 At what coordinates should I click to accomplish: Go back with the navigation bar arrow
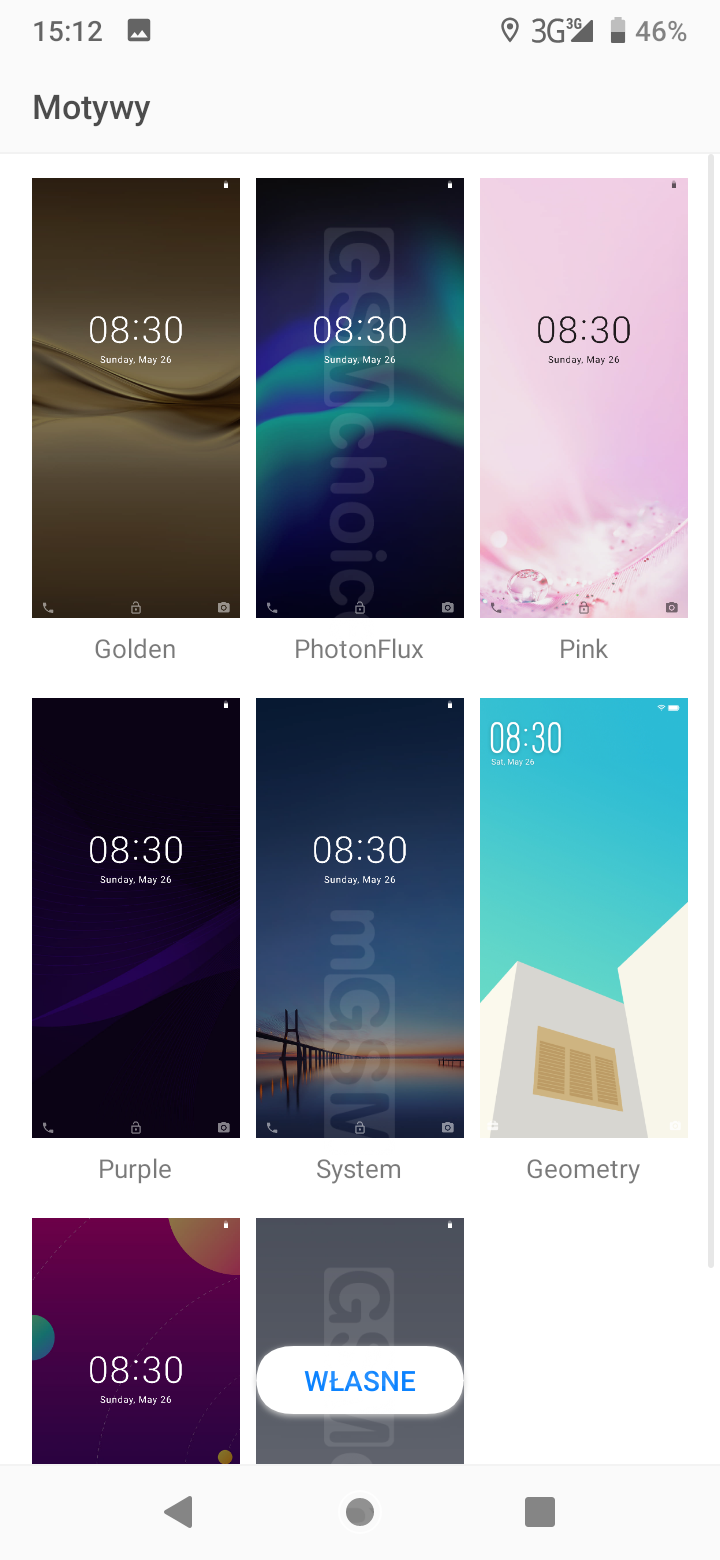[x=179, y=1512]
